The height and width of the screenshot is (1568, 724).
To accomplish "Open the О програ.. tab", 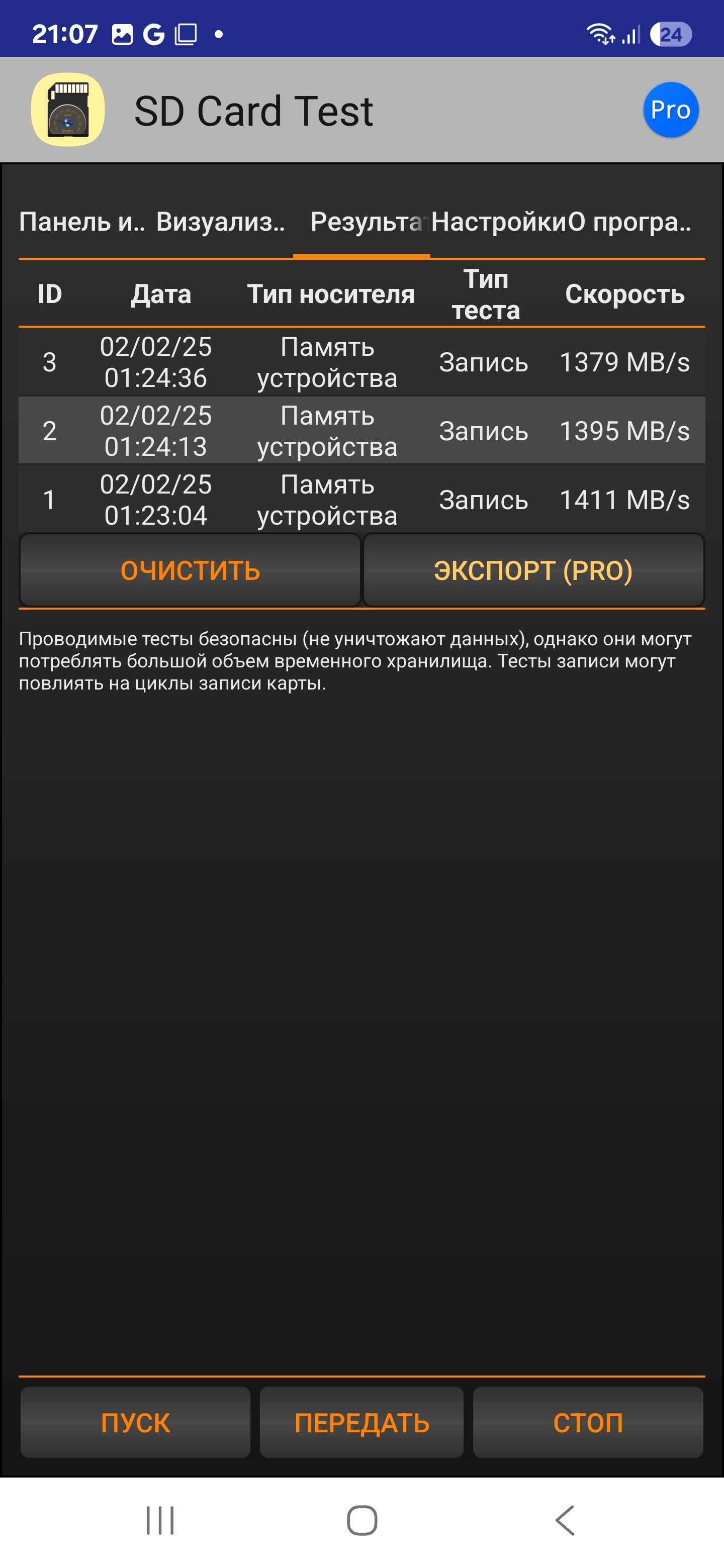I will coord(630,222).
